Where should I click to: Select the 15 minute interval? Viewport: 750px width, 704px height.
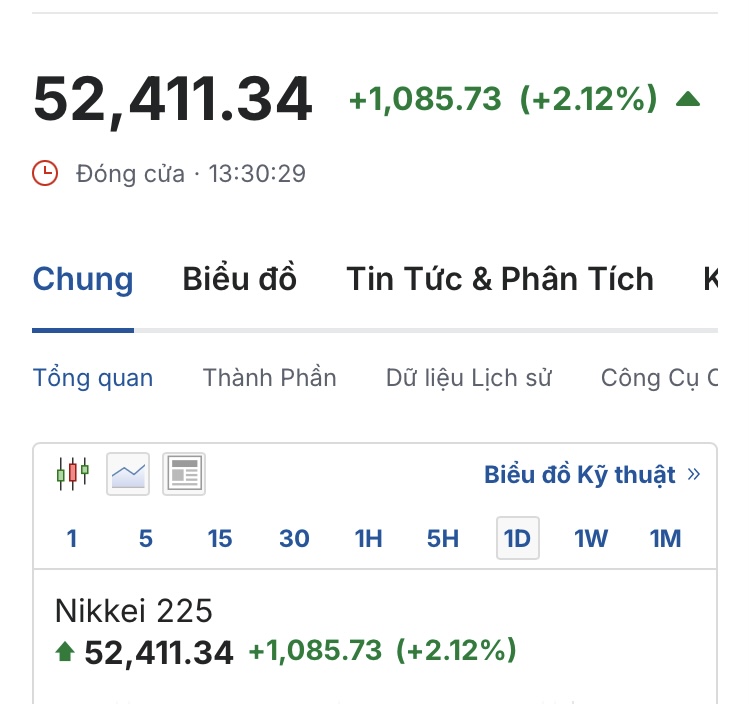click(x=220, y=539)
